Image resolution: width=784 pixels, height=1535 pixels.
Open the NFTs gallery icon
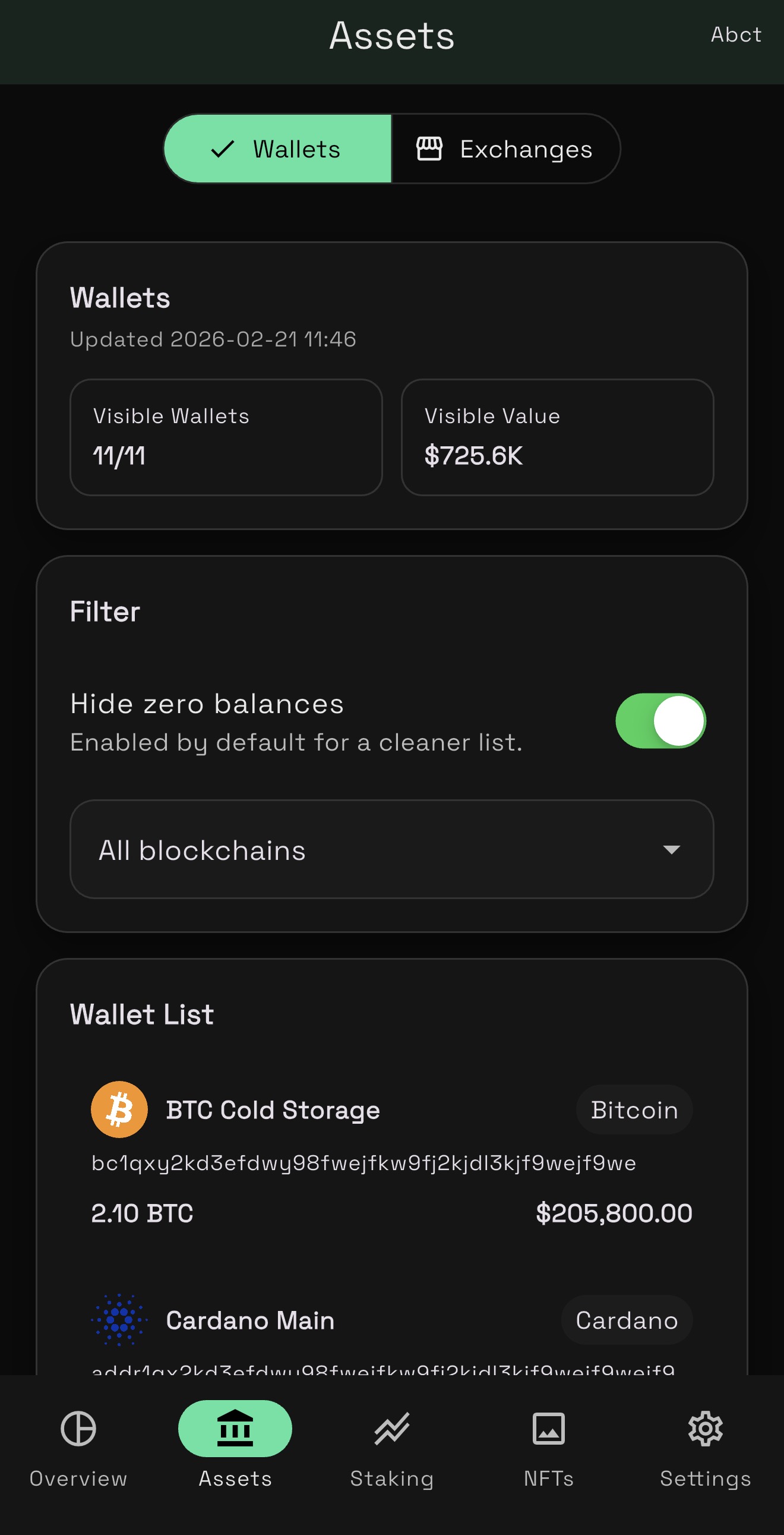(549, 1428)
